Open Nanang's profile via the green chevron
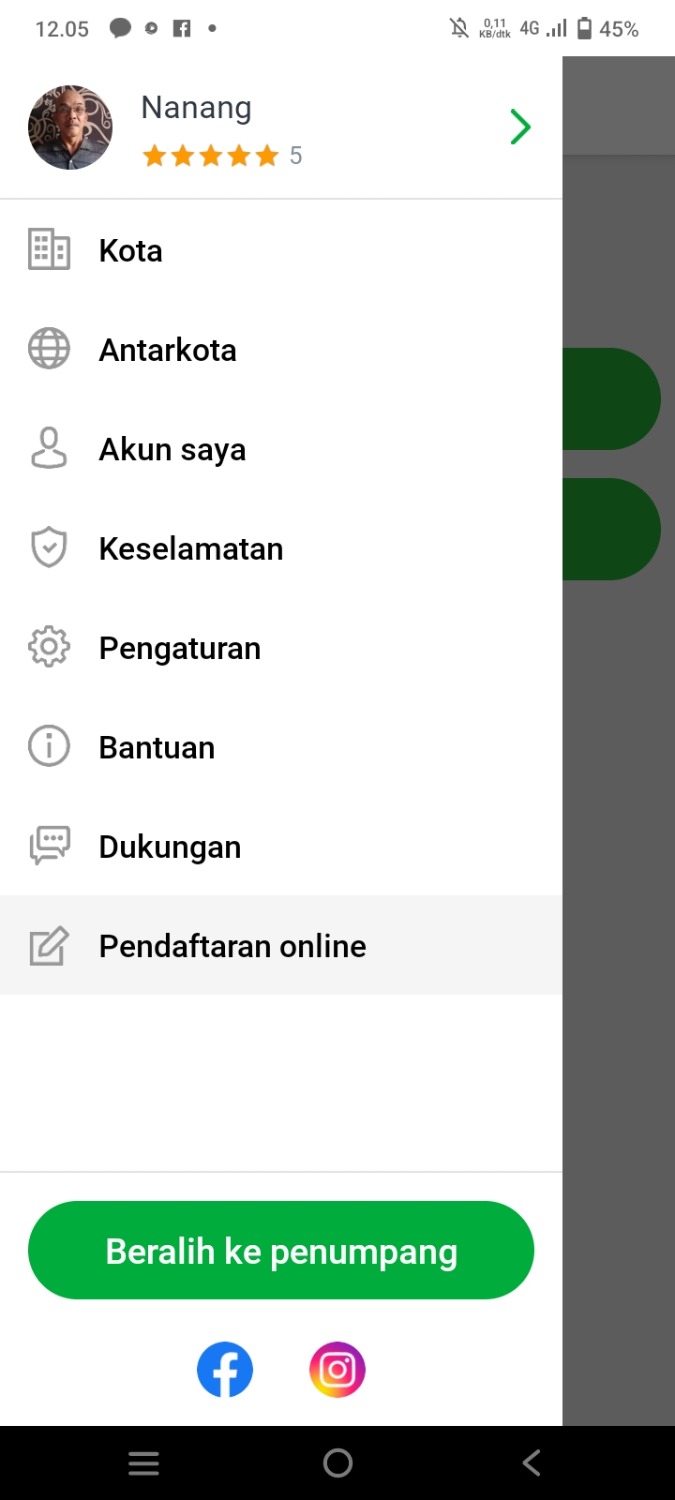Screen dimensions: 675x1500 pyautogui.click(x=520, y=128)
